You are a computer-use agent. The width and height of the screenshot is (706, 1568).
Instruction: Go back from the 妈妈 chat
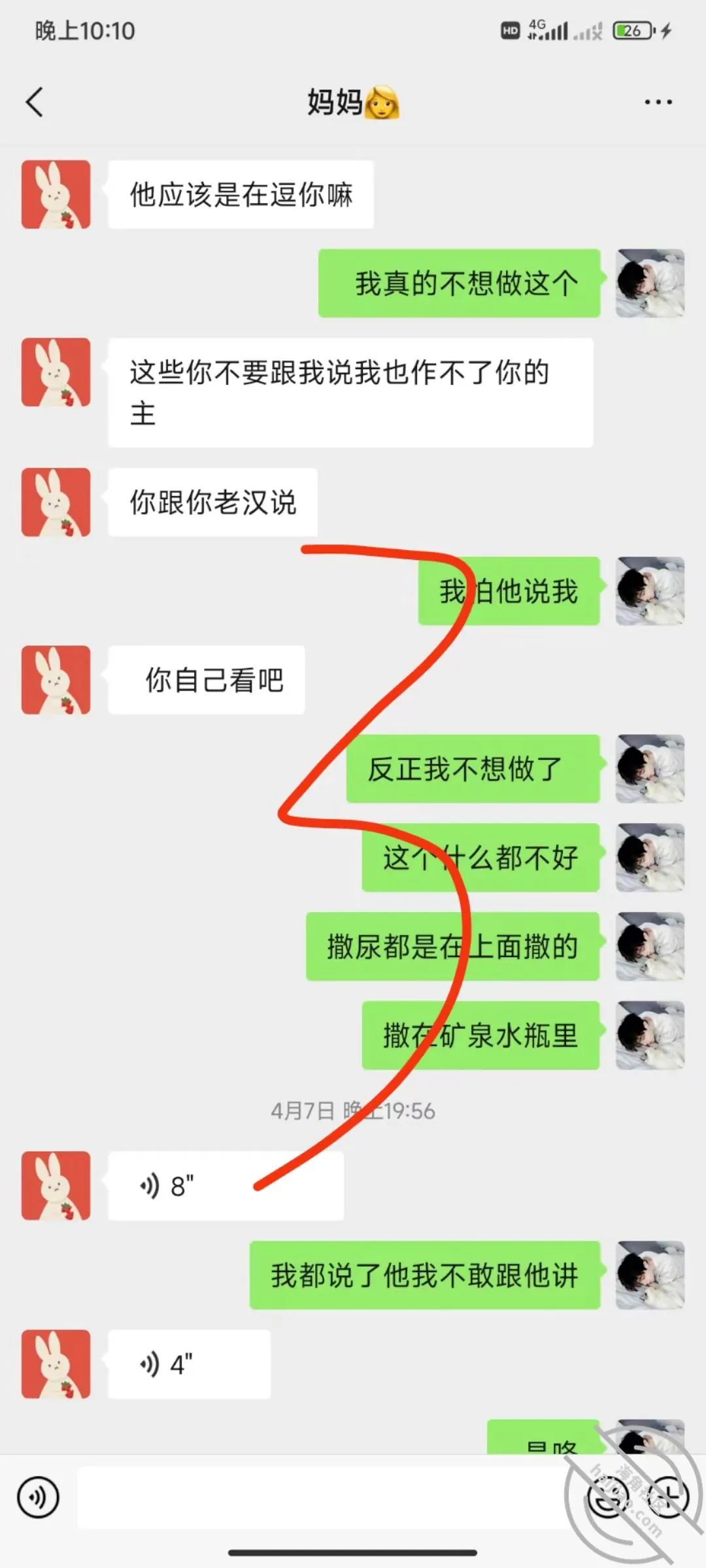click(35, 102)
